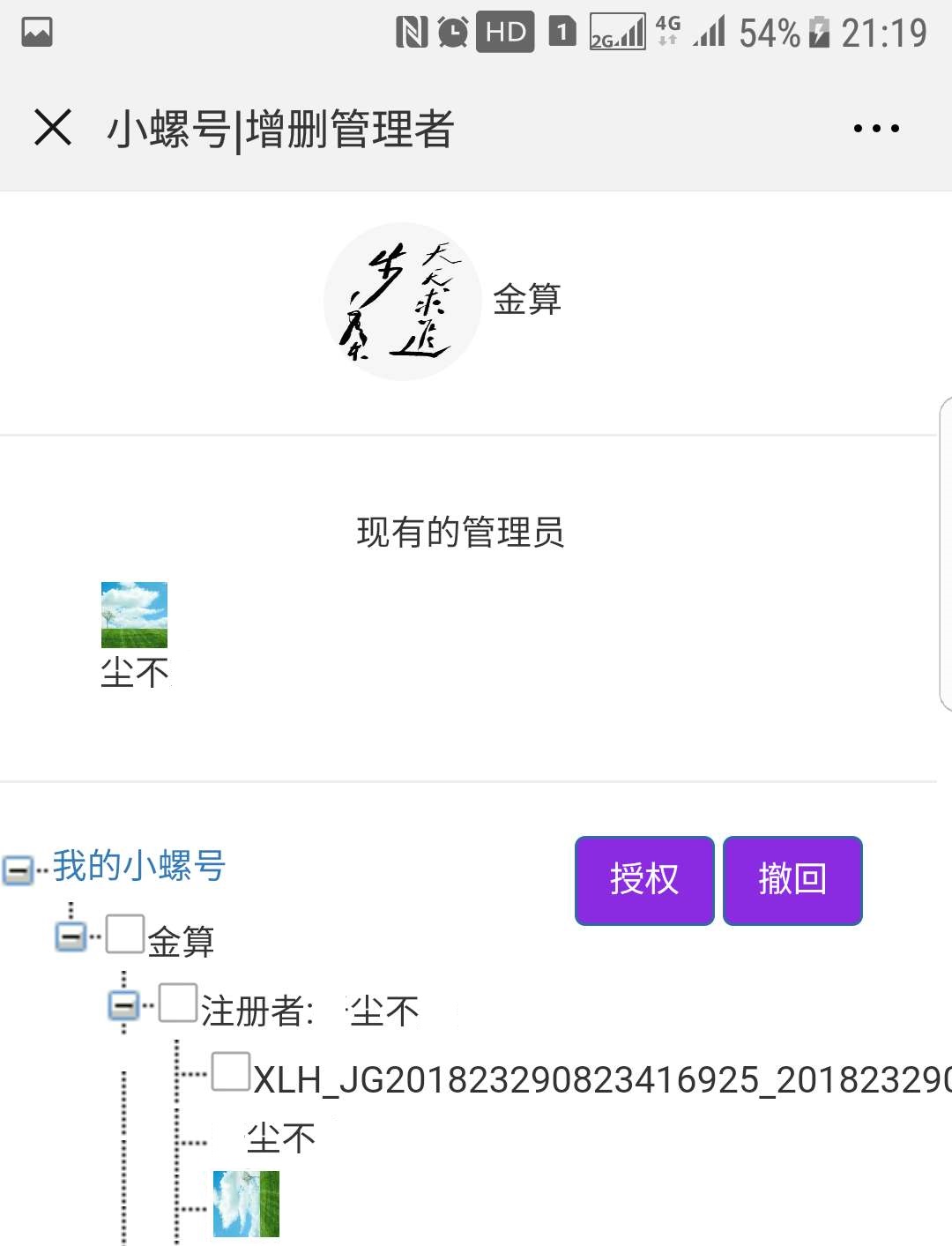Check the 注册者 checkbox
Screen dimensions: 952x1246
click(x=178, y=1004)
